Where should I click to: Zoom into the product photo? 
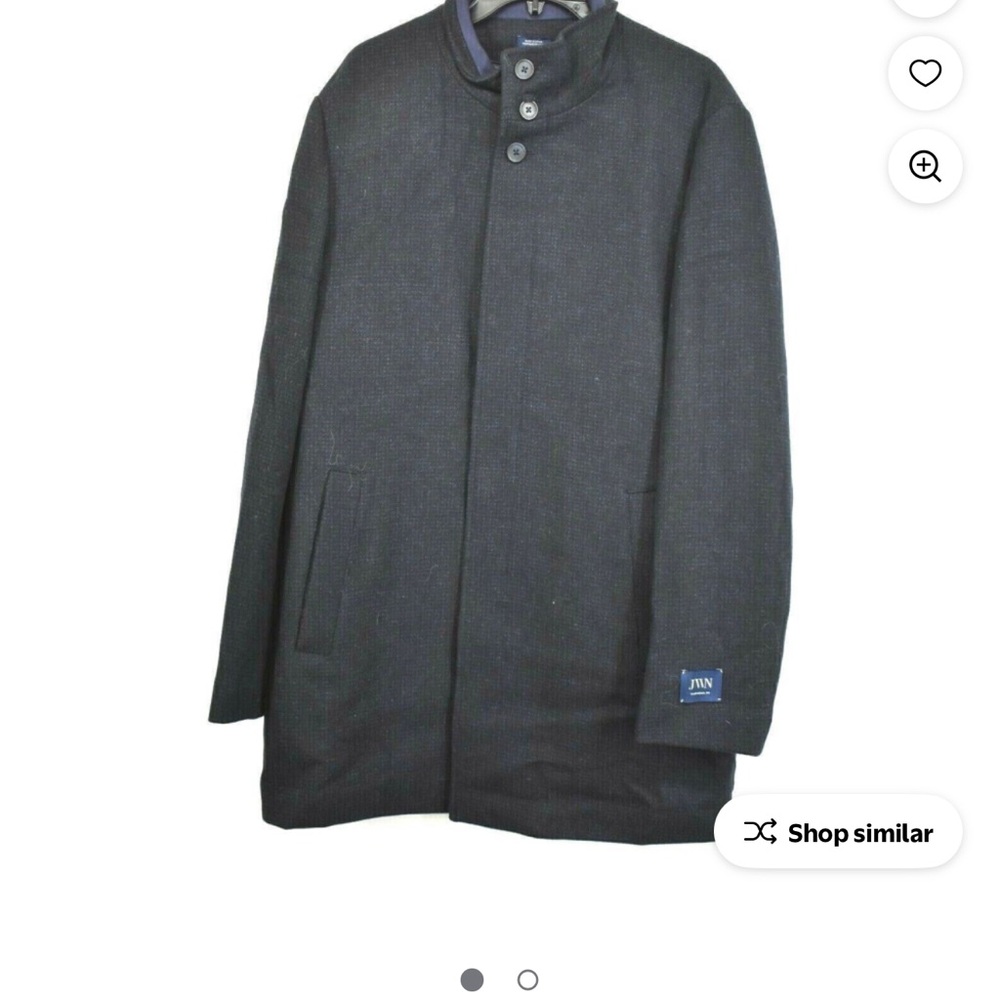pos(925,166)
